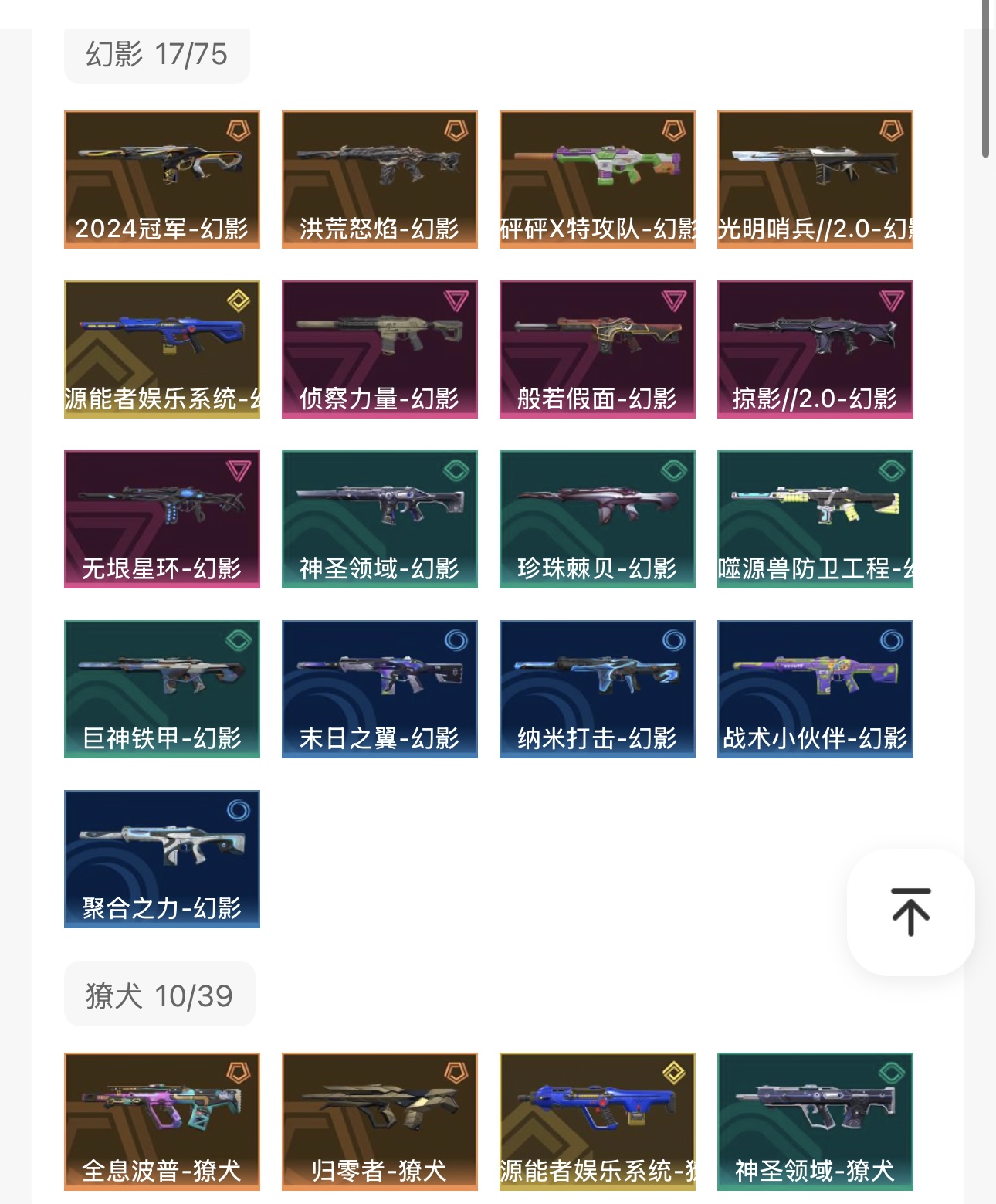View the 掠影//2.0-幻影 skin tile
996x1204 pixels.
pyautogui.click(x=815, y=349)
